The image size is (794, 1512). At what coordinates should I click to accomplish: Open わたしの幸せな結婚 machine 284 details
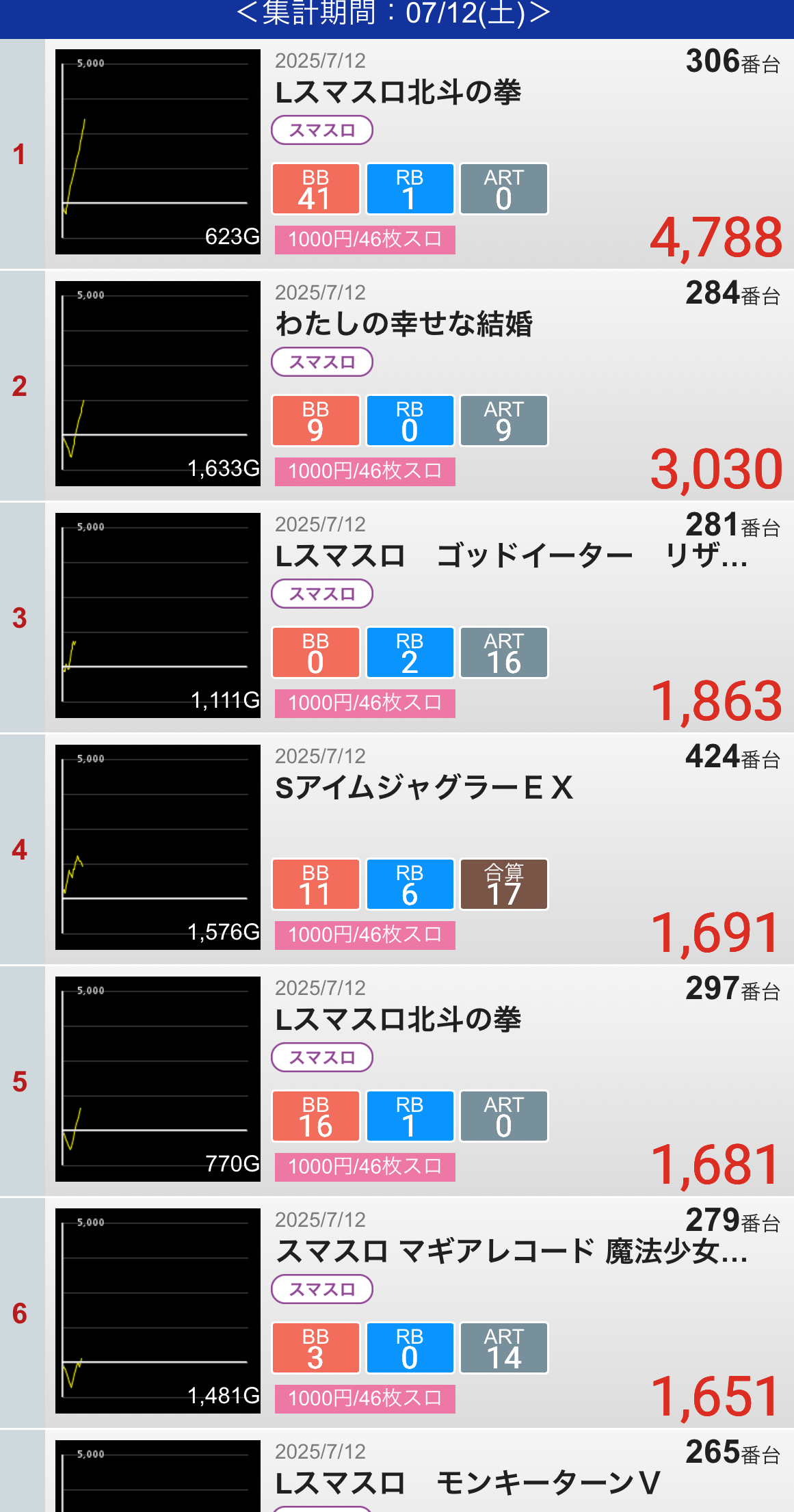tap(397, 386)
